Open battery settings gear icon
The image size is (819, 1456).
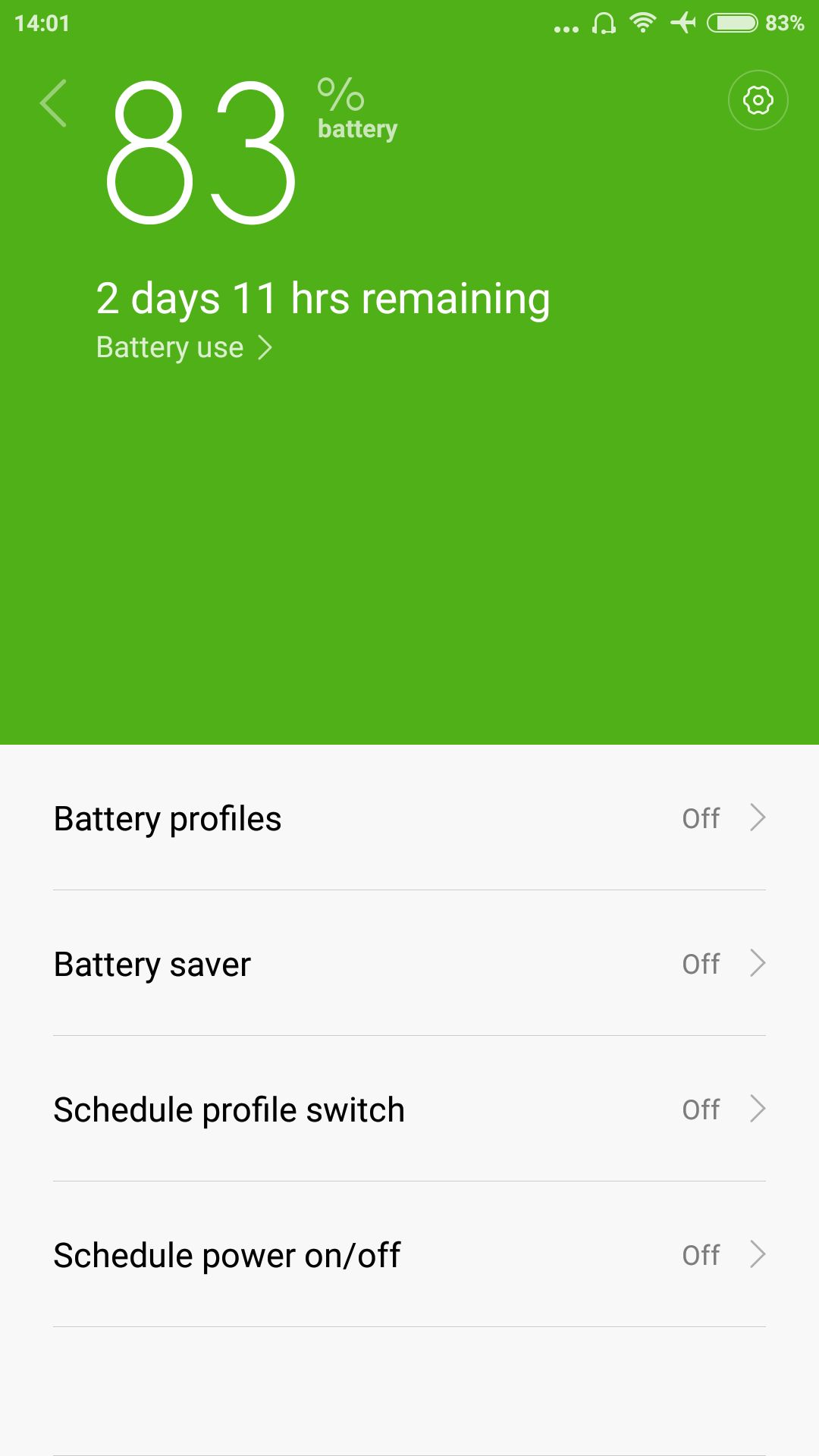(x=758, y=100)
